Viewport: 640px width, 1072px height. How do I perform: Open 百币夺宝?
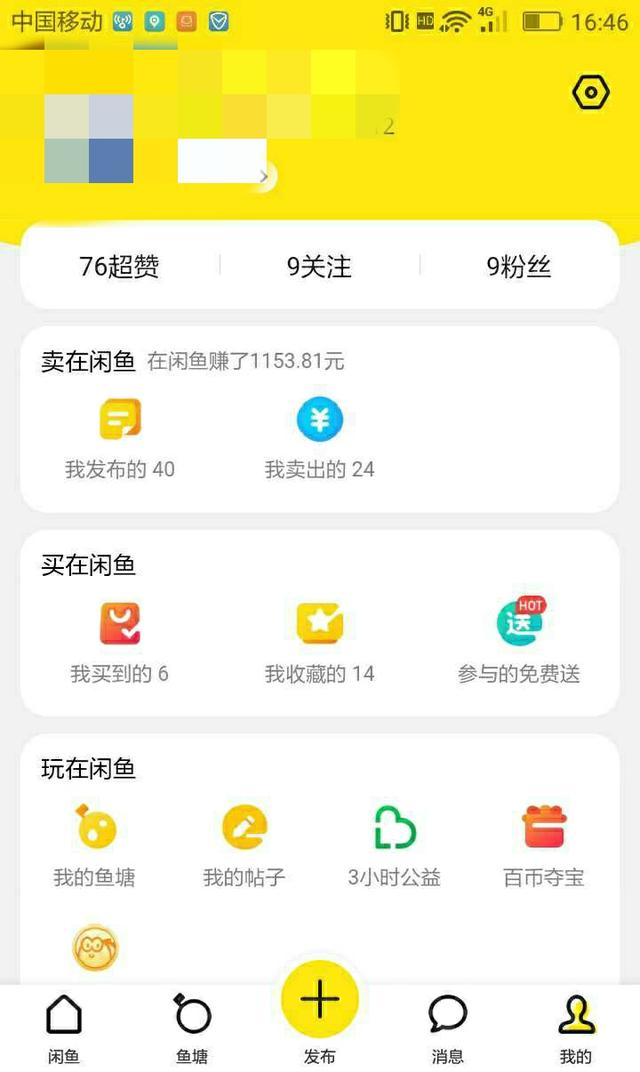(x=544, y=846)
